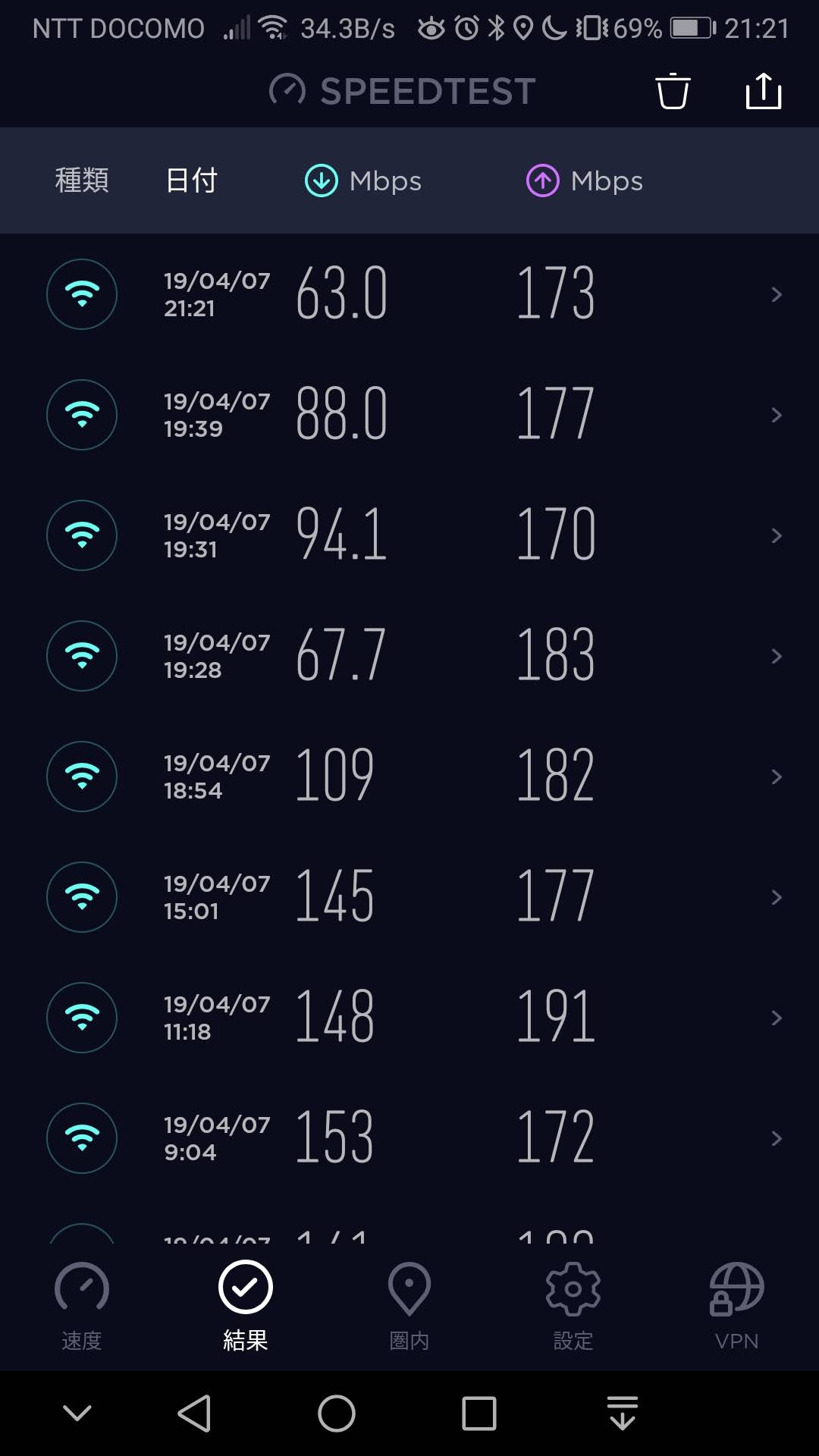Open the 19:28 test result

(x=409, y=656)
